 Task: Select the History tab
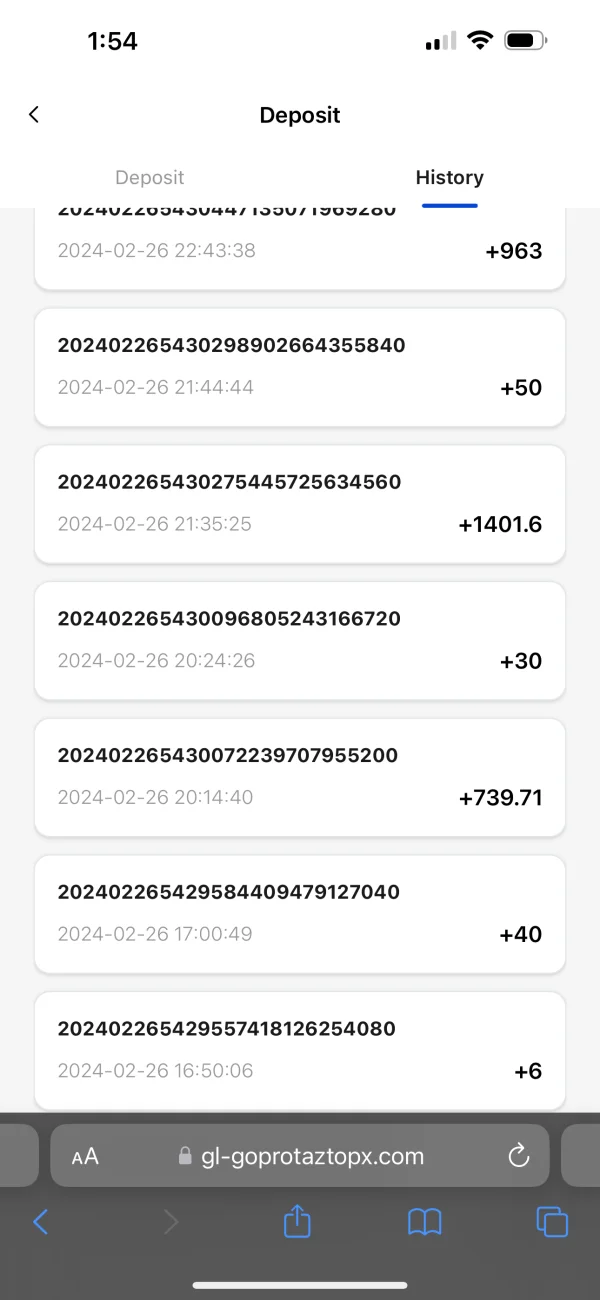tap(449, 178)
